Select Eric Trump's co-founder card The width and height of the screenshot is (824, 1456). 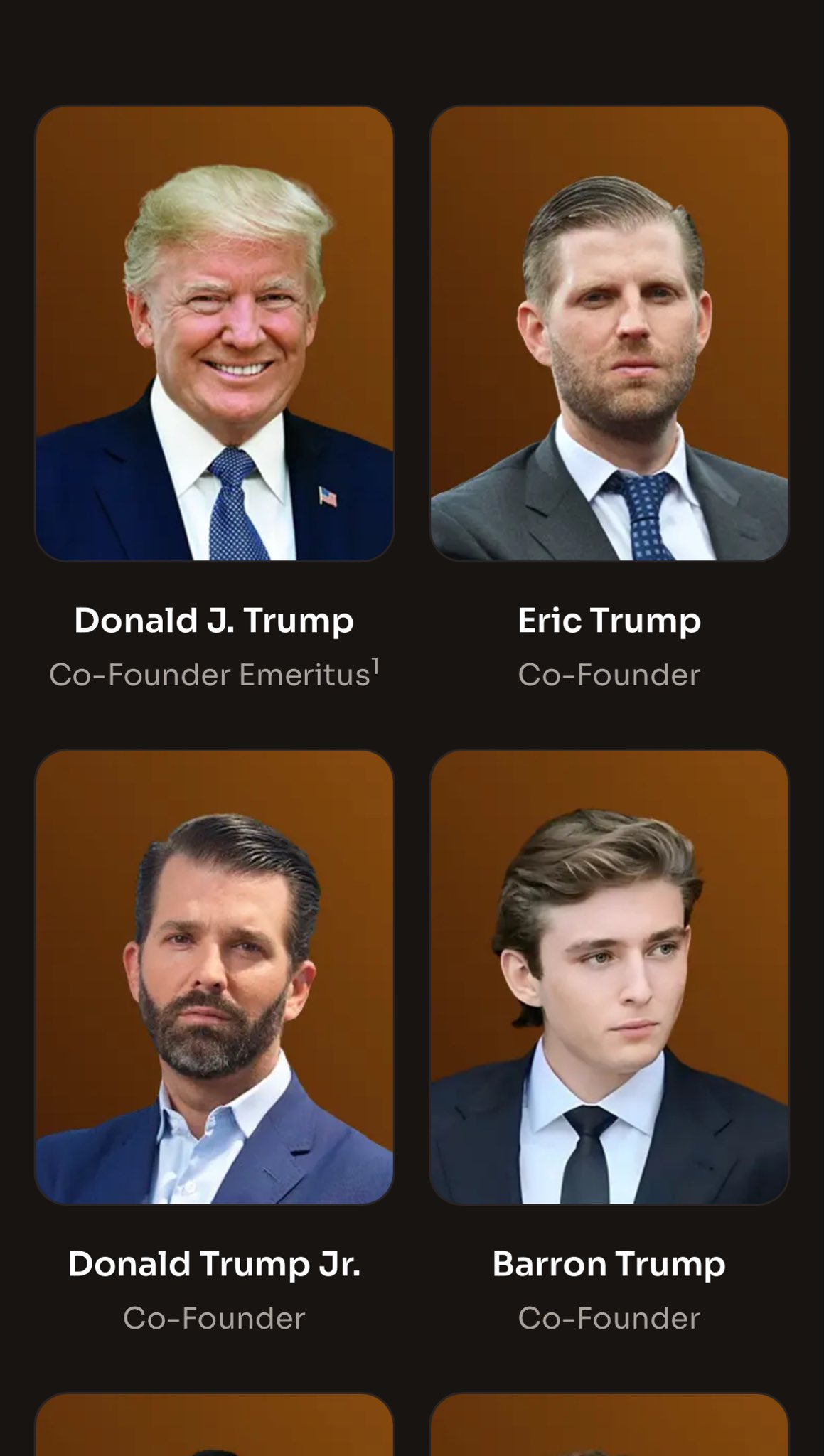[x=609, y=334]
